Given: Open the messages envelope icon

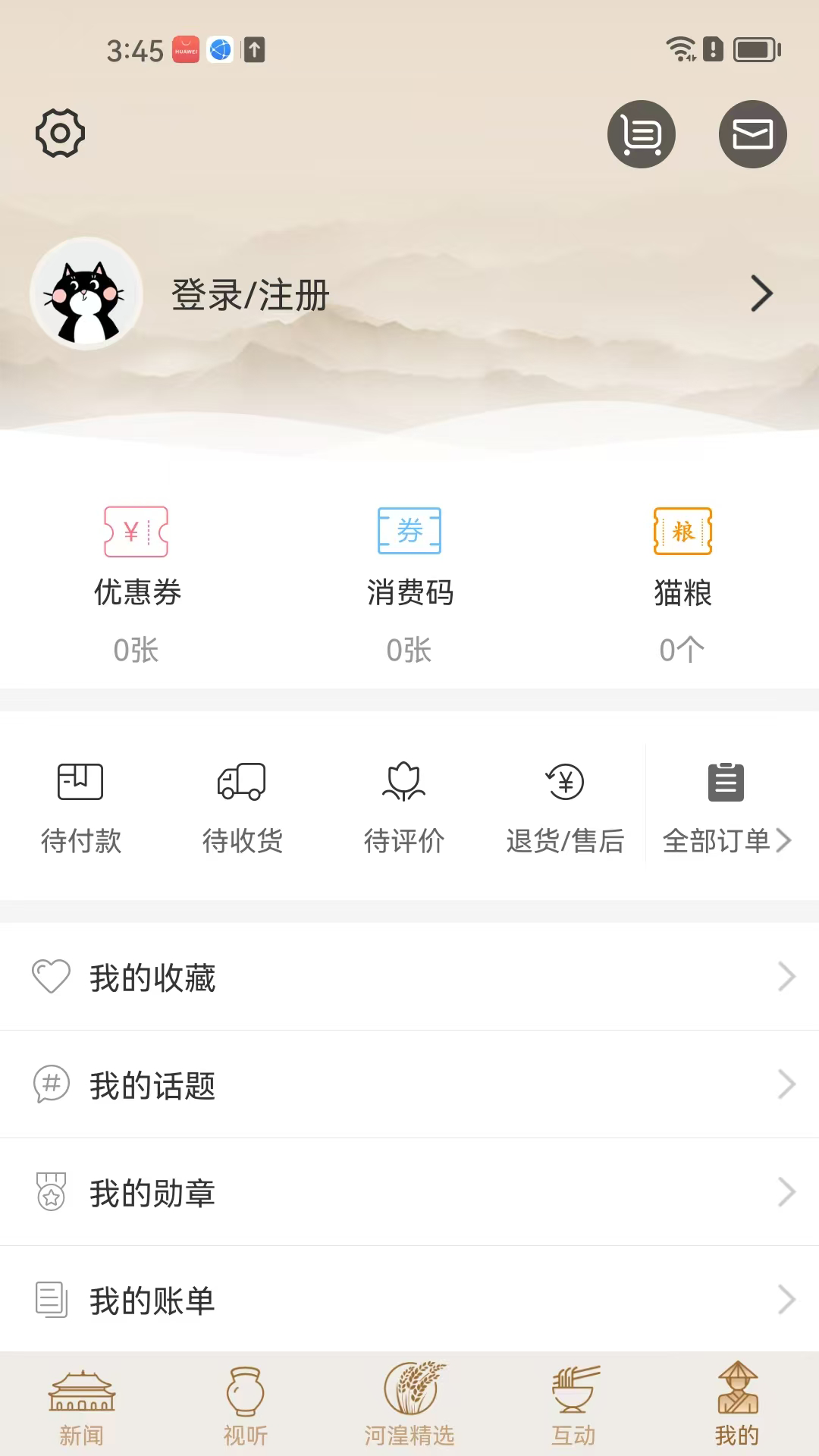Looking at the screenshot, I should [x=752, y=133].
